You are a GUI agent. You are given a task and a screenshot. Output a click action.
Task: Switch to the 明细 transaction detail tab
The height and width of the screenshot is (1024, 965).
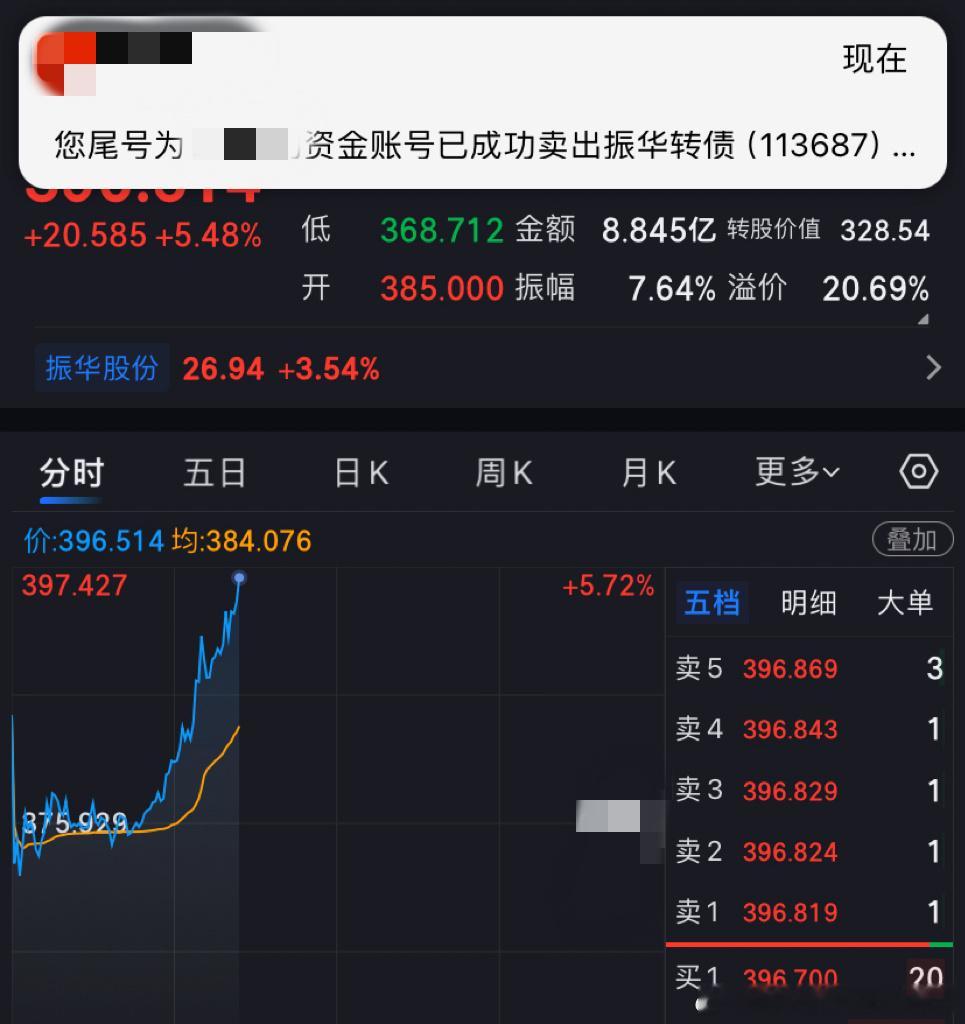pos(808,602)
